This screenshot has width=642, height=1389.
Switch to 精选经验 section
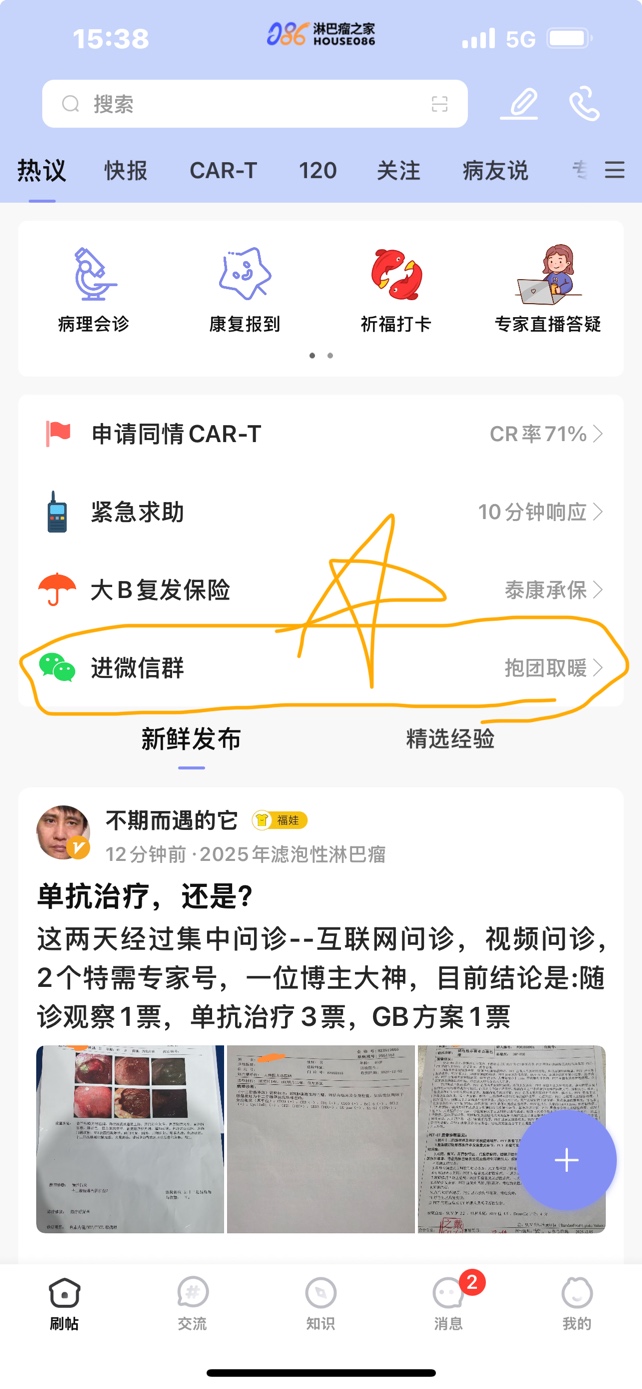[450, 739]
